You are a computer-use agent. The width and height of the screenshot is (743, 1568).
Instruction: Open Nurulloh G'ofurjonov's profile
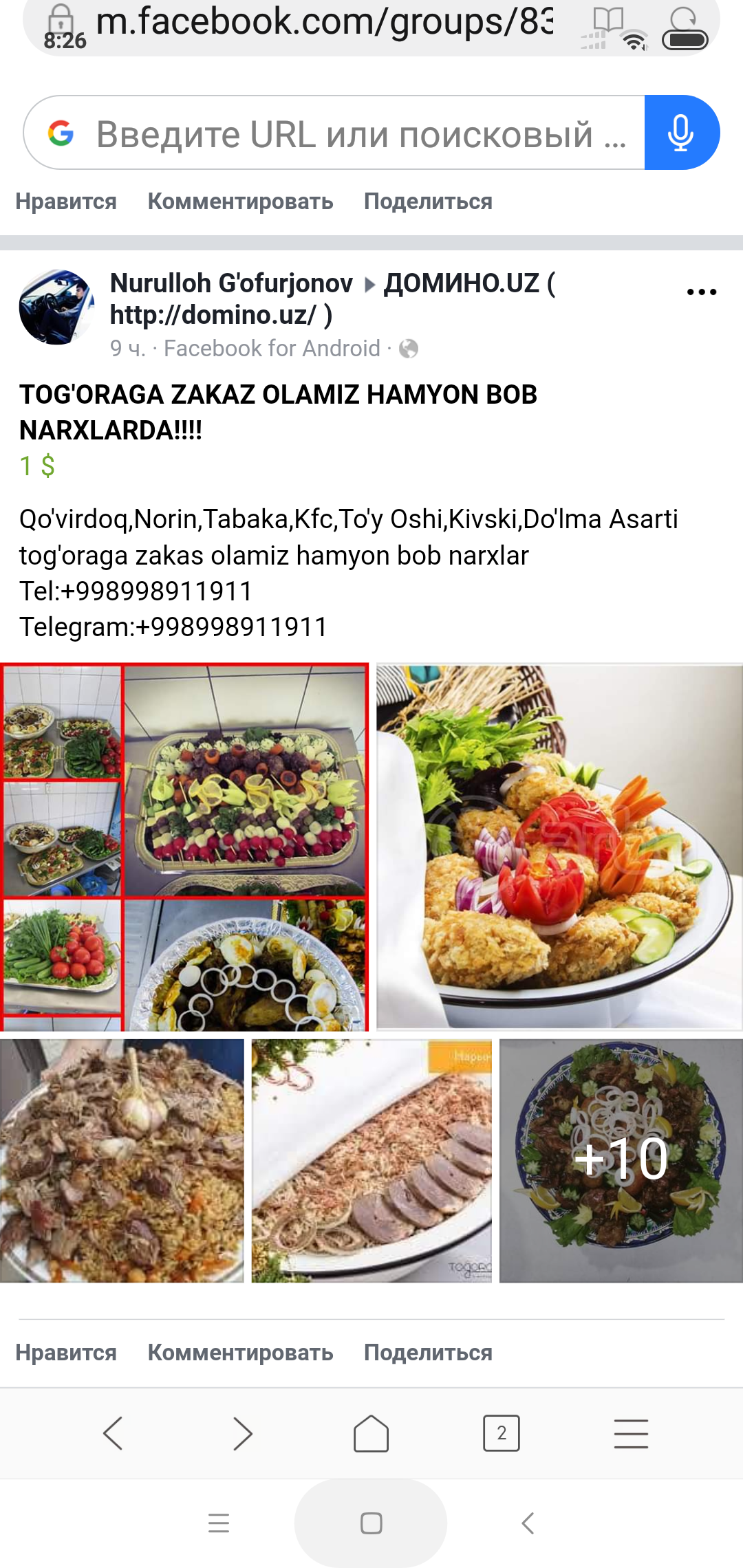pyautogui.click(x=231, y=283)
